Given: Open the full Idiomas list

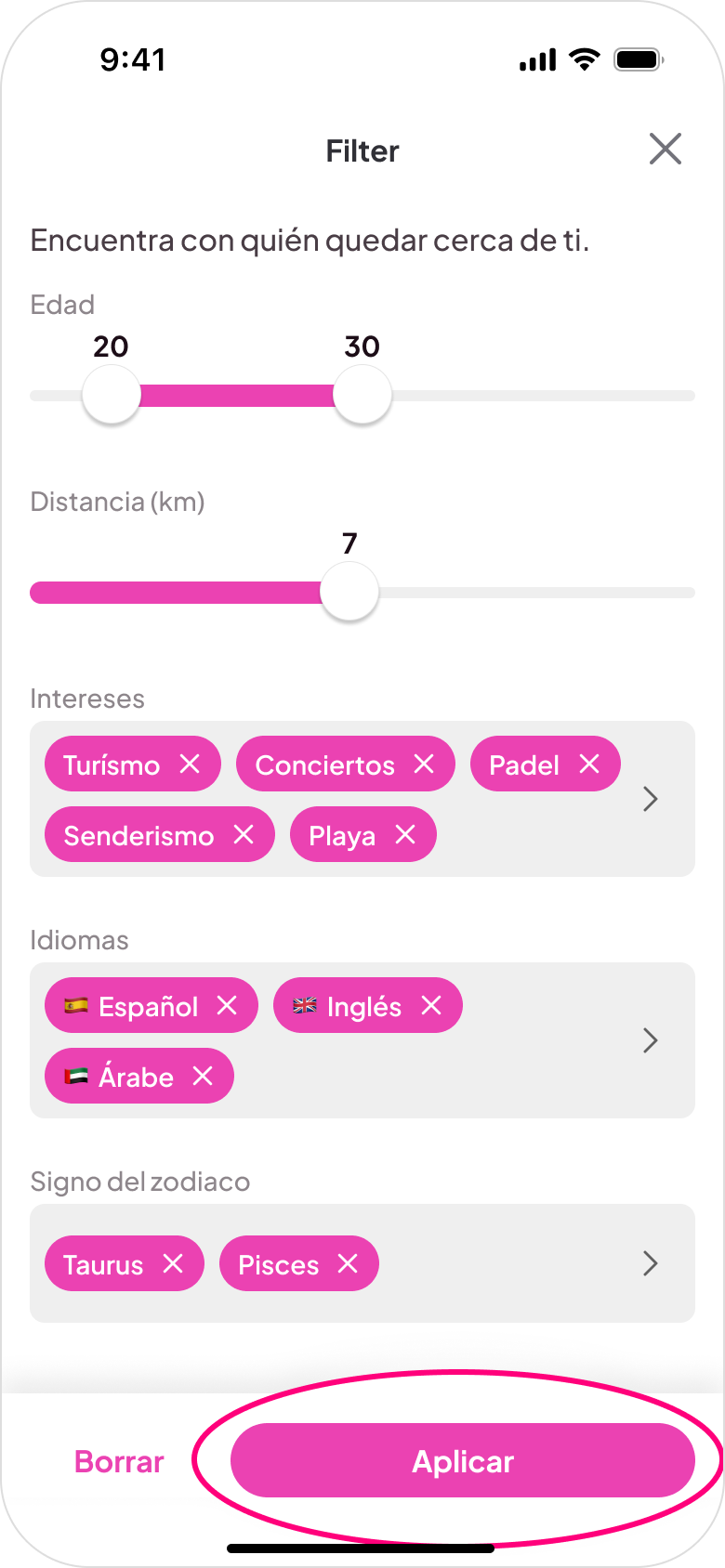Looking at the screenshot, I should (x=651, y=1040).
